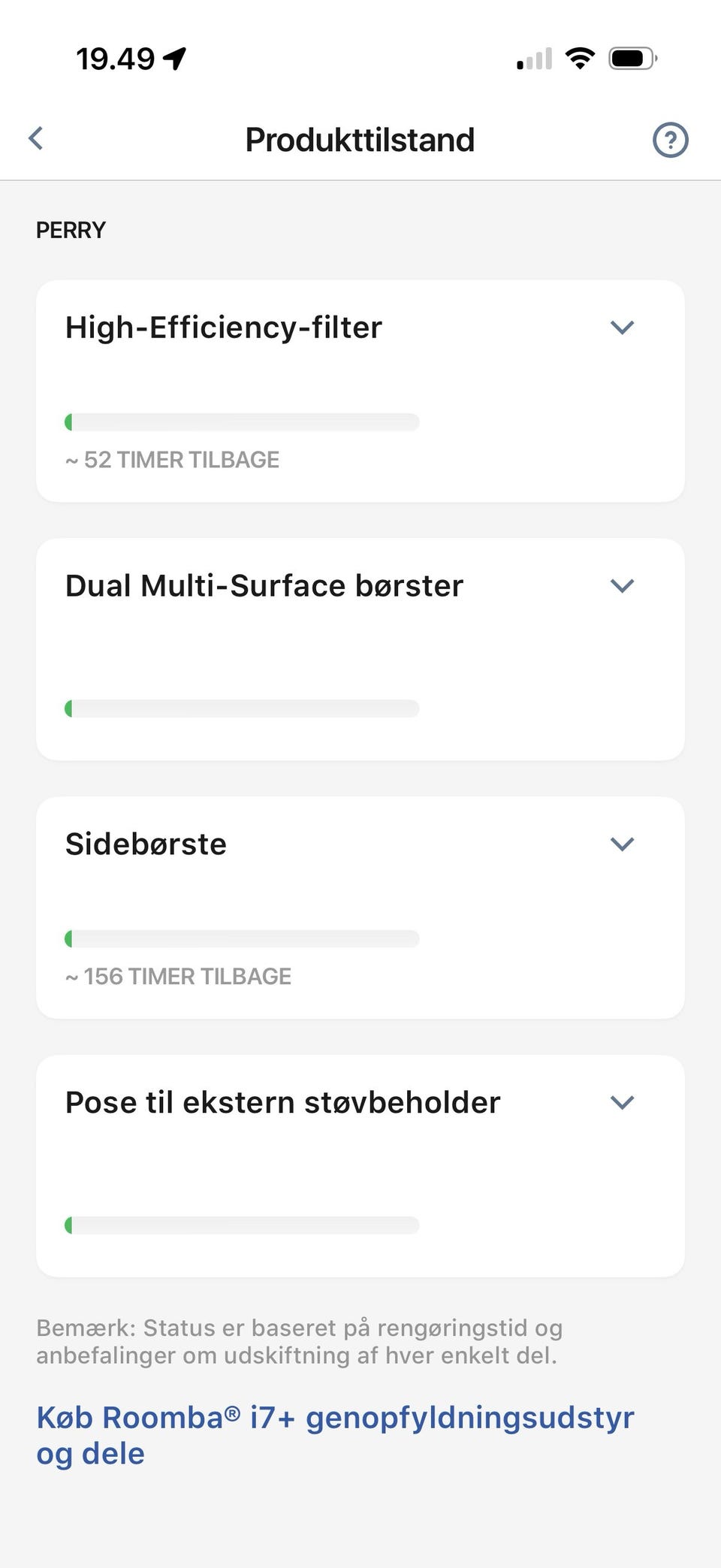
Task: Open the Produkttilstand title area
Action: point(360,139)
